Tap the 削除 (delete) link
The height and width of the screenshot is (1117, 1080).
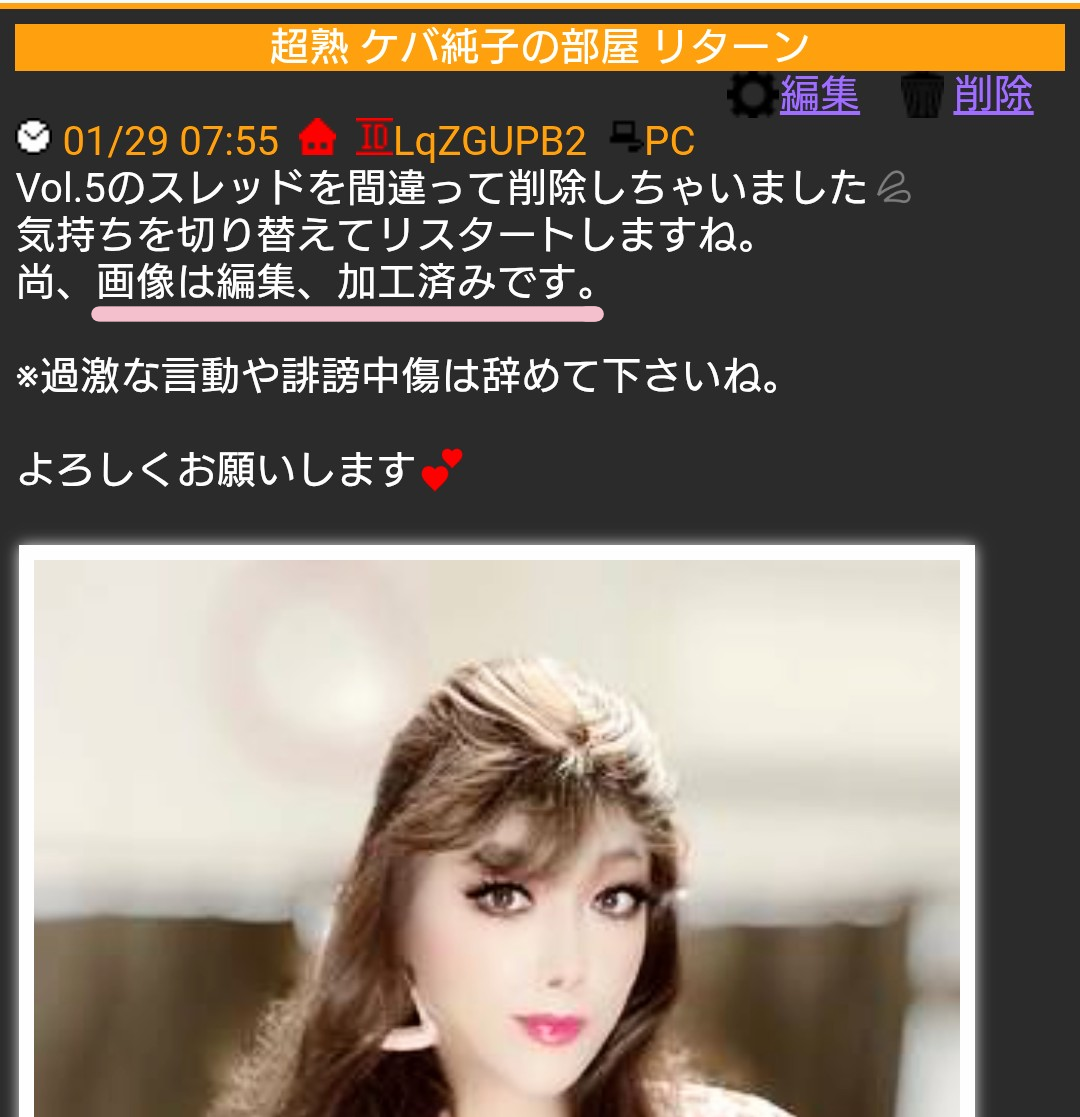coord(992,96)
